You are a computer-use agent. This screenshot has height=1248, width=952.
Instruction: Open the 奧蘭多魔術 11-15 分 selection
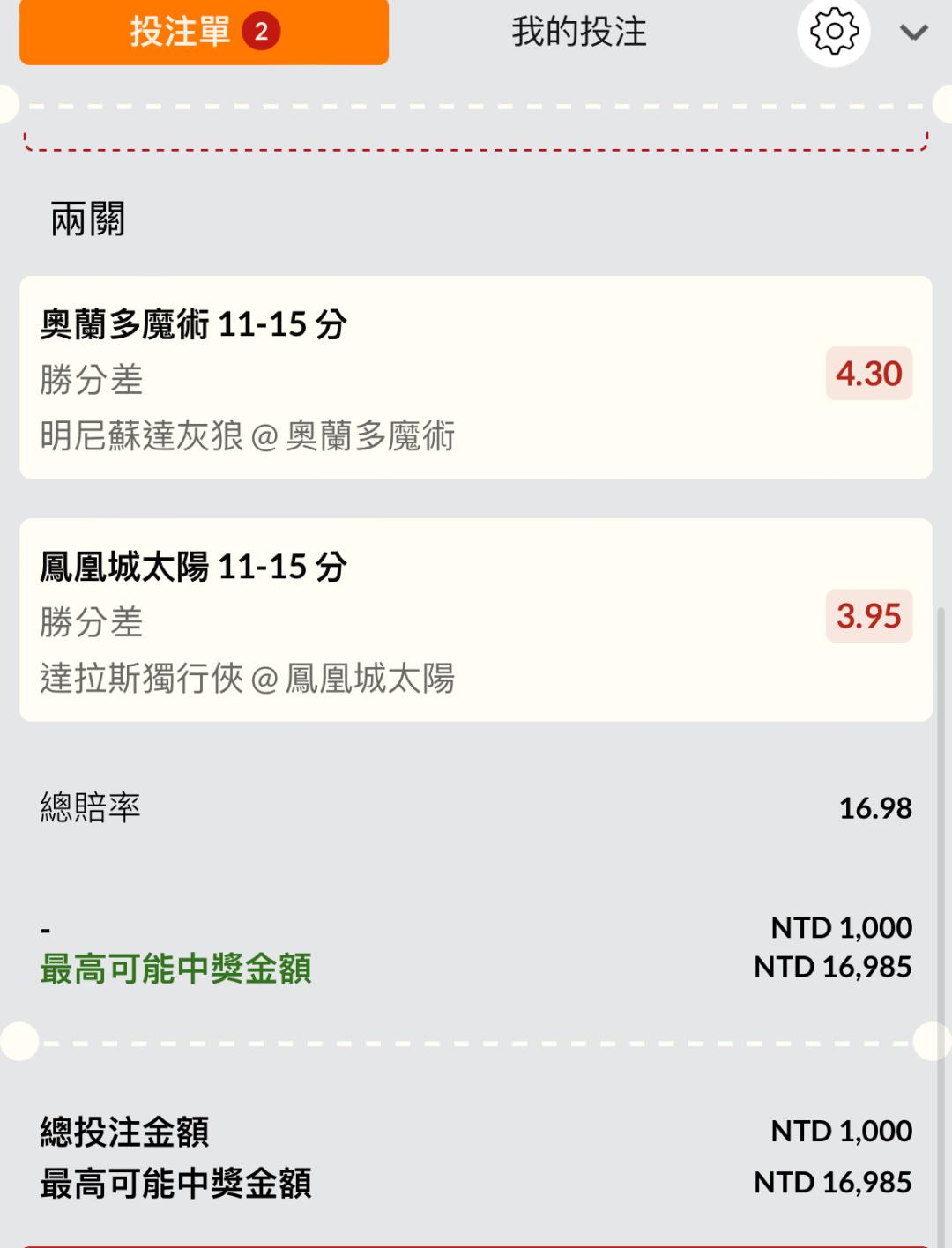475,377
